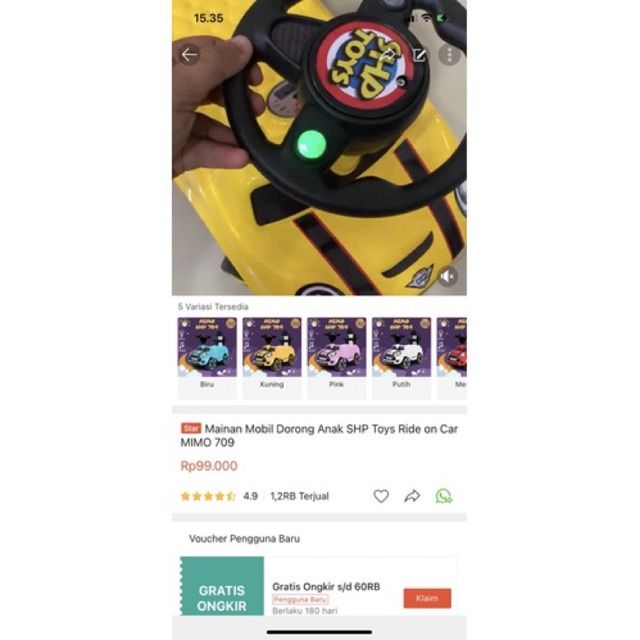The width and height of the screenshot is (640, 640).
Task: Share via the arrow icon beside the heart
Action: tap(412, 496)
